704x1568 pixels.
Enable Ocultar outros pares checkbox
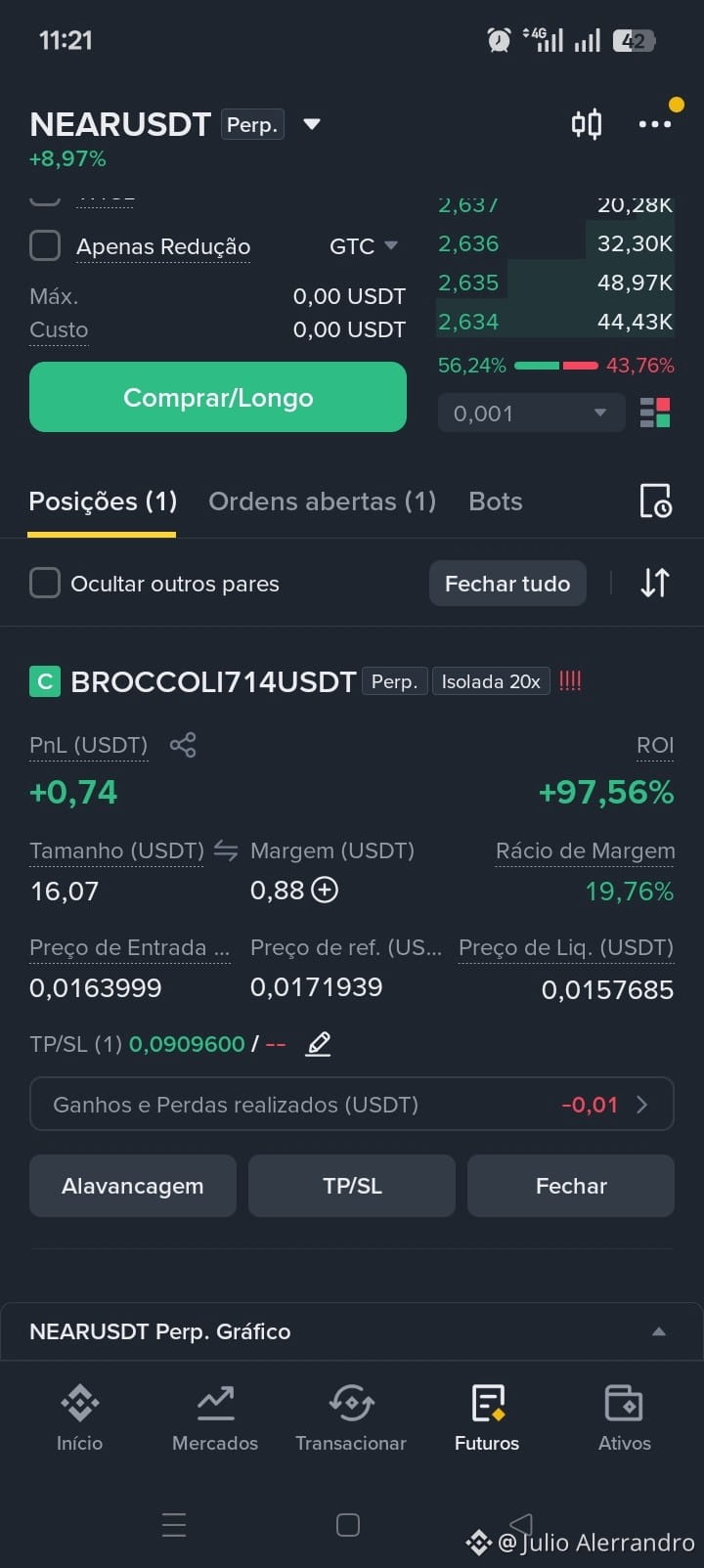[45, 584]
